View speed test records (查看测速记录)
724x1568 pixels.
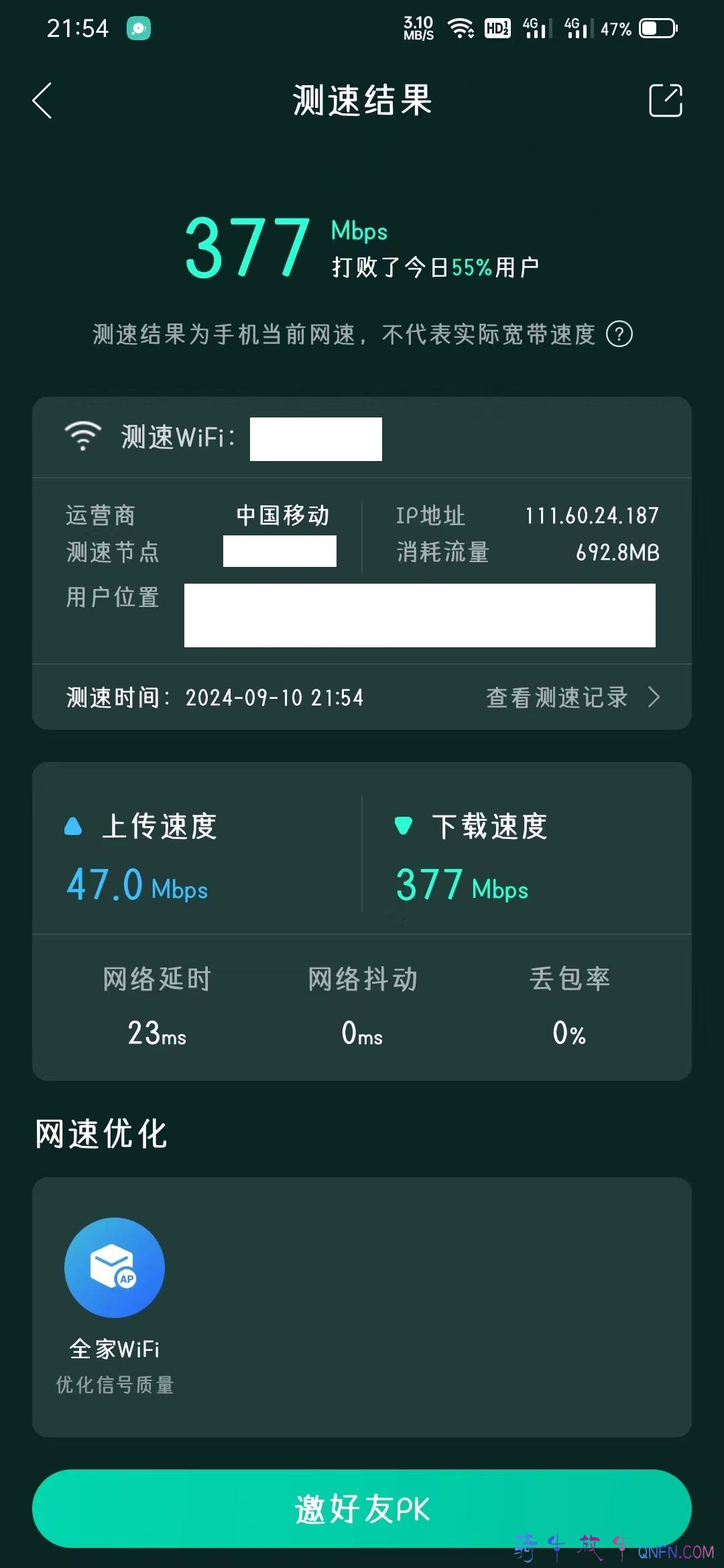point(572,698)
